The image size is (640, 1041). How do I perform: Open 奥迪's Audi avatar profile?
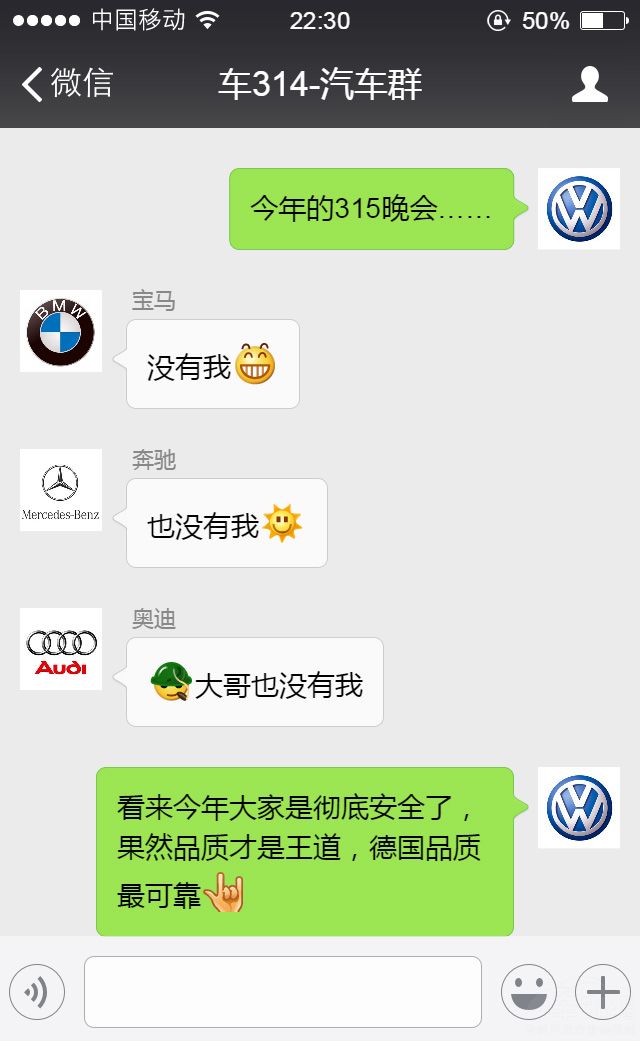click(61, 649)
